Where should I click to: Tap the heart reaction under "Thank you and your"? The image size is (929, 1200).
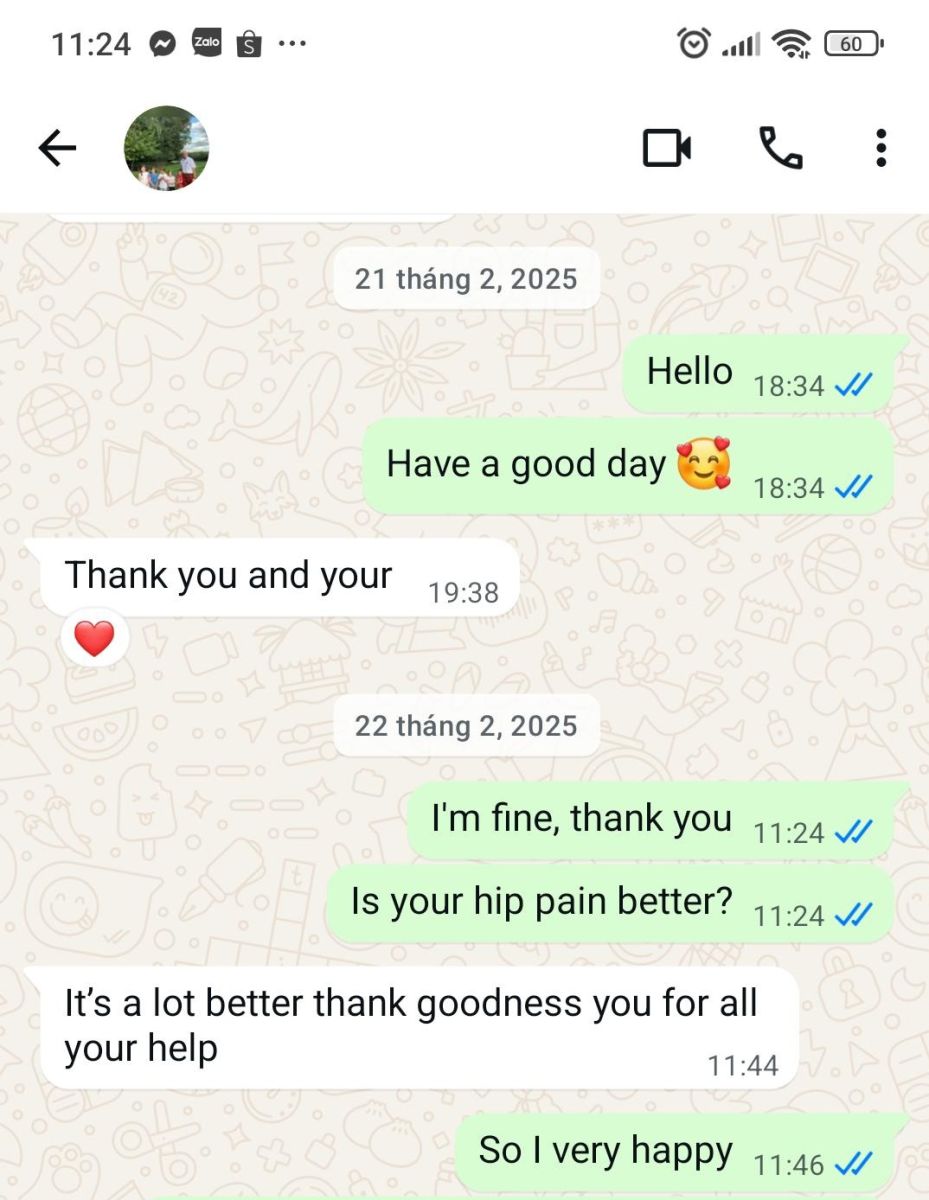pos(94,638)
